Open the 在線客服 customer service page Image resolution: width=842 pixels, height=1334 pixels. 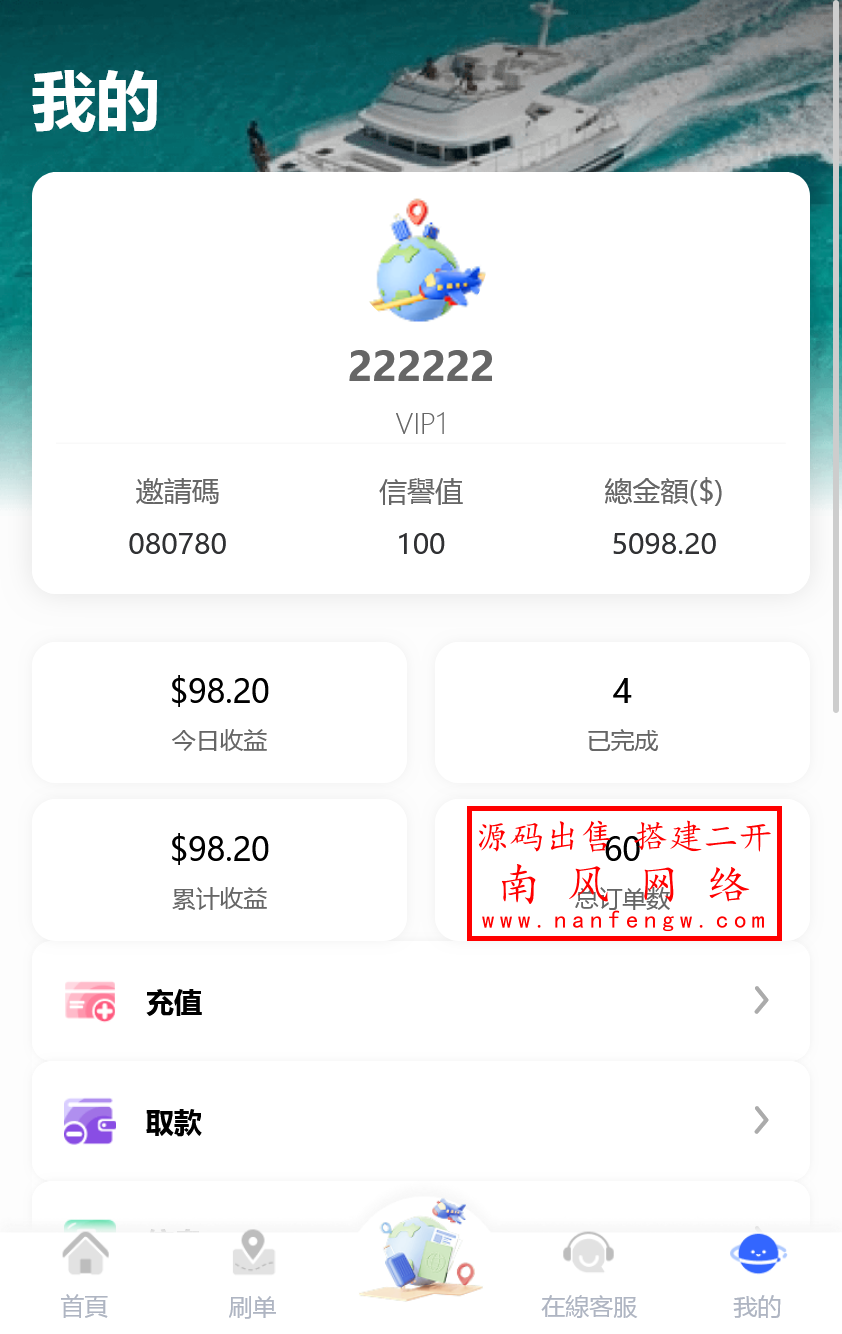[588, 1275]
